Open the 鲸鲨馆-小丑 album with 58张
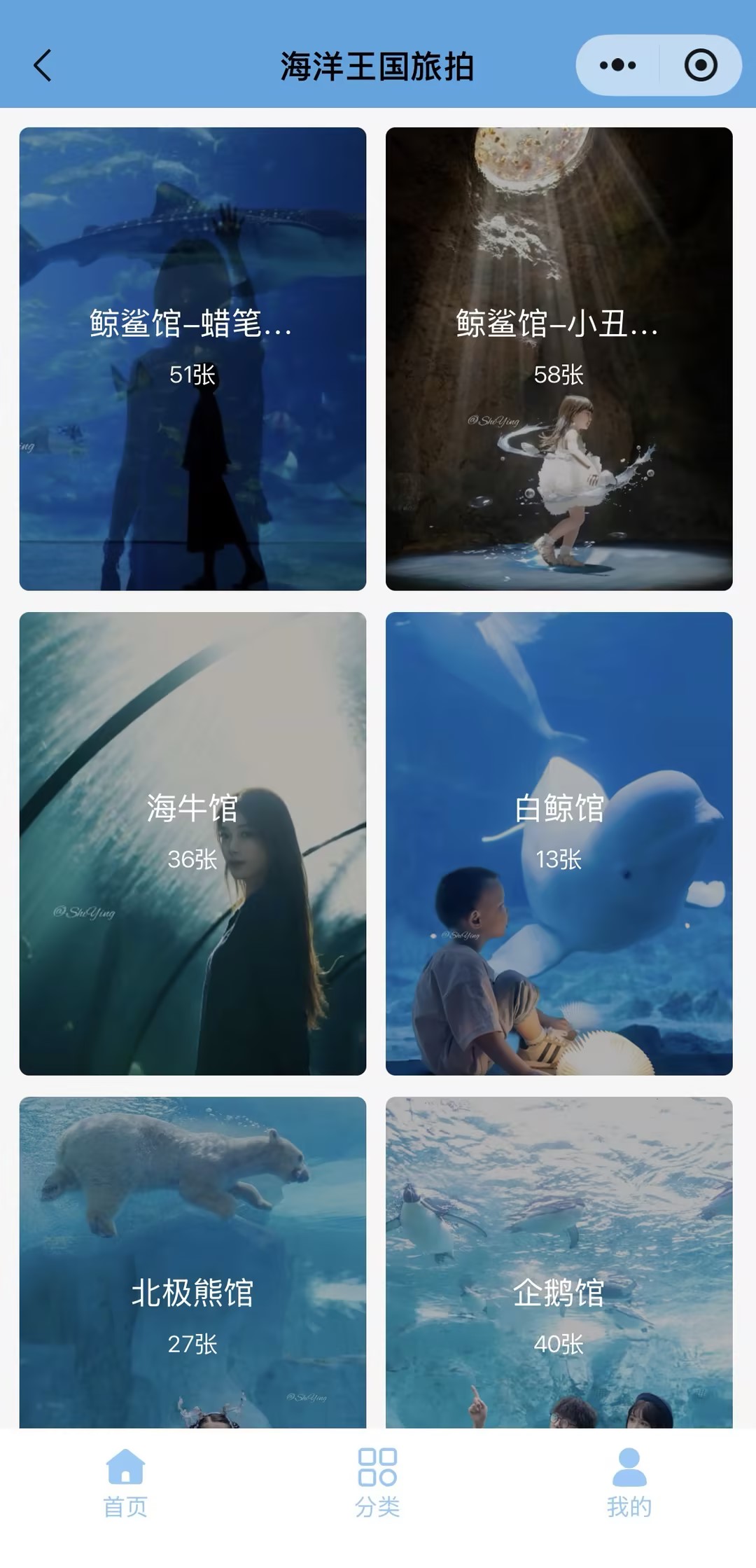This screenshot has width=756, height=1568. tap(559, 359)
